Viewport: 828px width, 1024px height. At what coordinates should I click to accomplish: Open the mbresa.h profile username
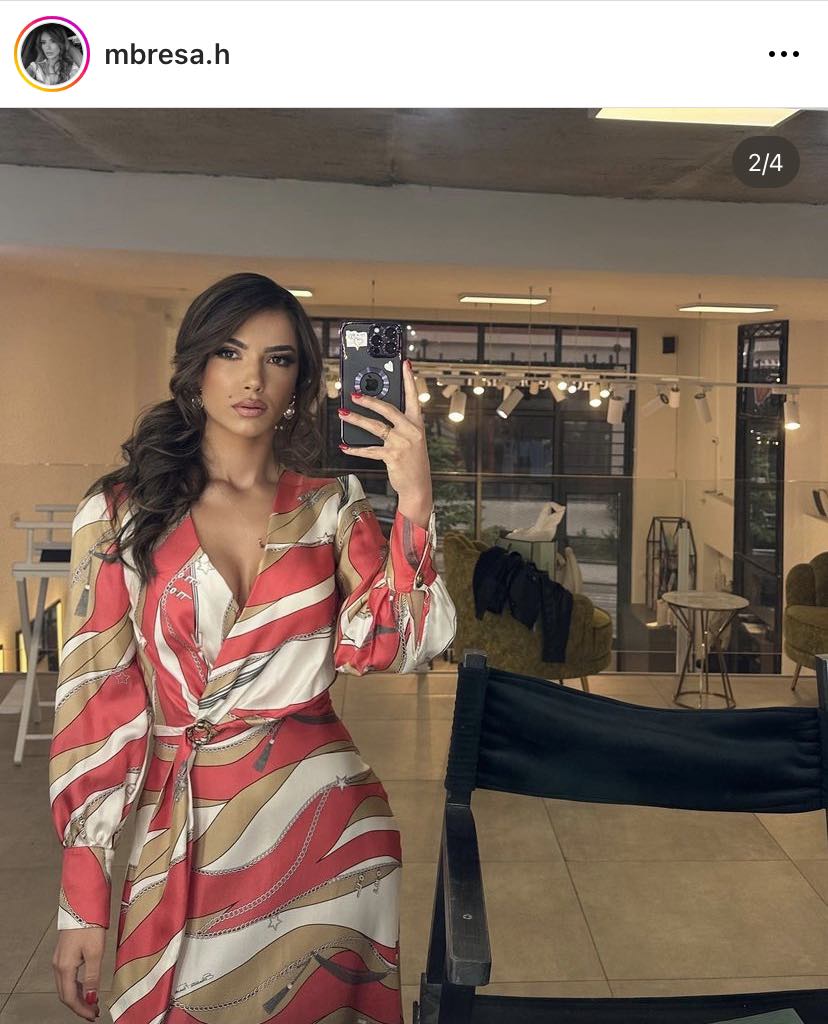(x=167, y=55)
